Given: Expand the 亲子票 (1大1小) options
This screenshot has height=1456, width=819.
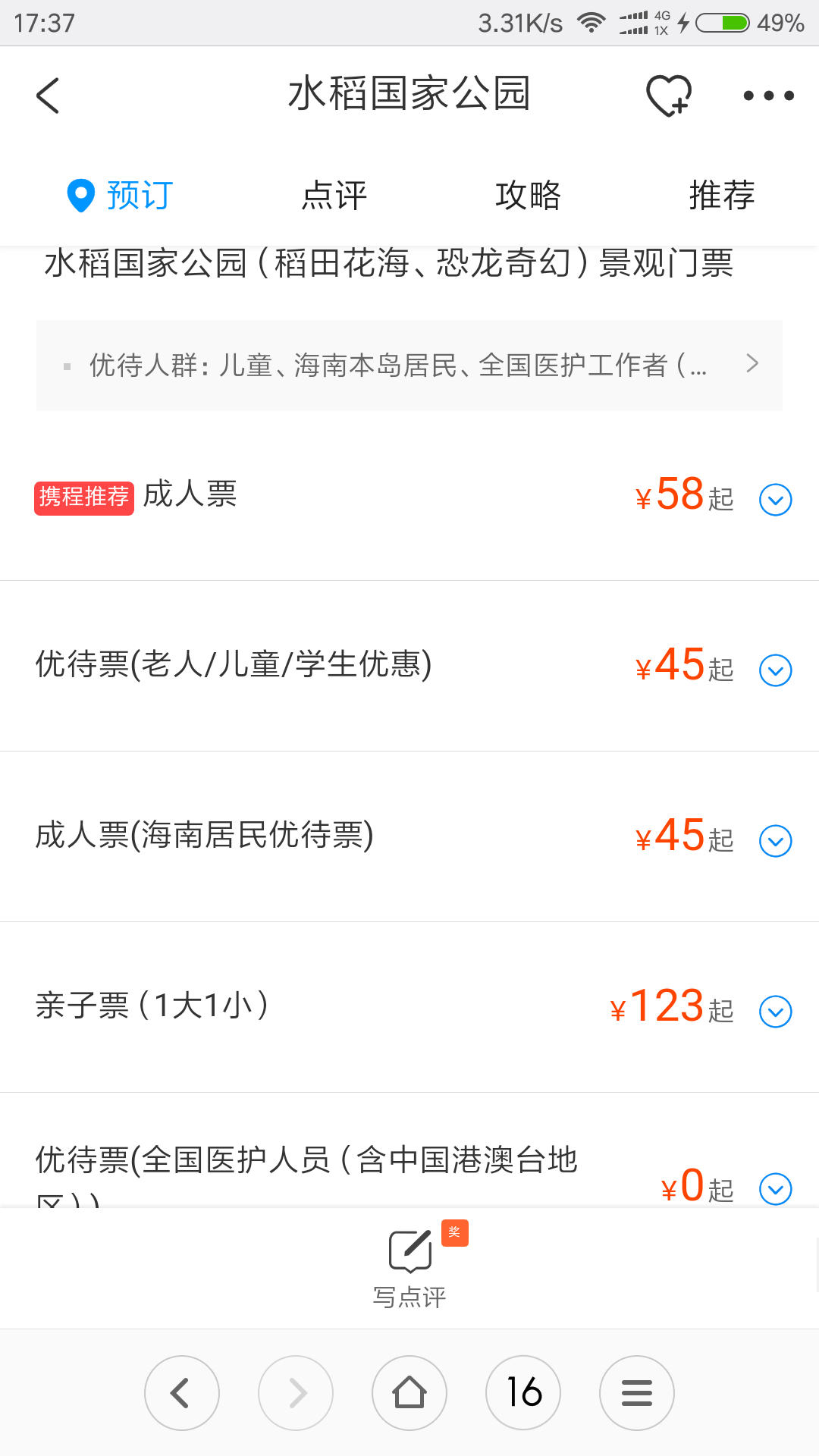Looking at the screenshot, I should (x=776, y=1012).
